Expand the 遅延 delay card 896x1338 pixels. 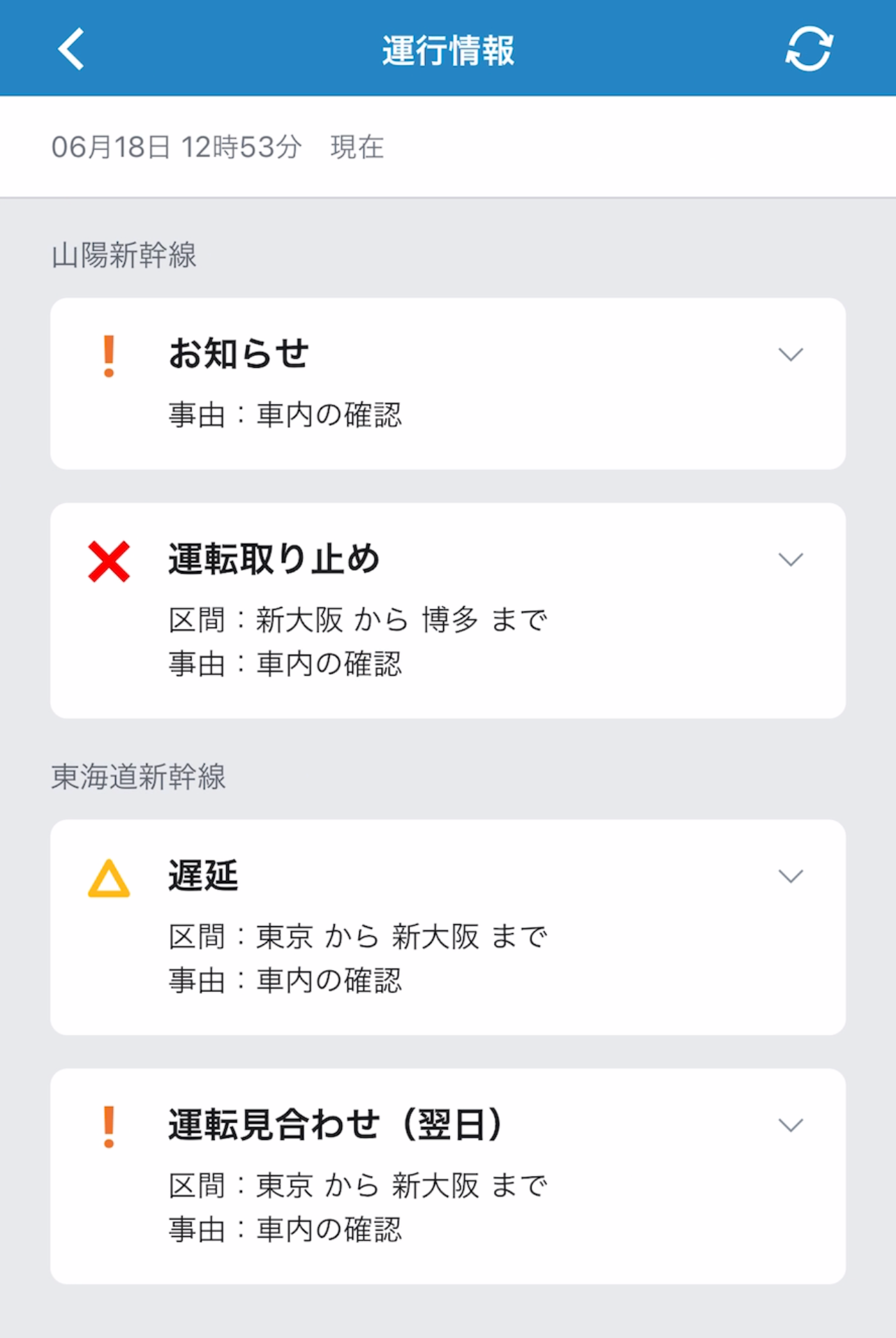coord(790,877)
